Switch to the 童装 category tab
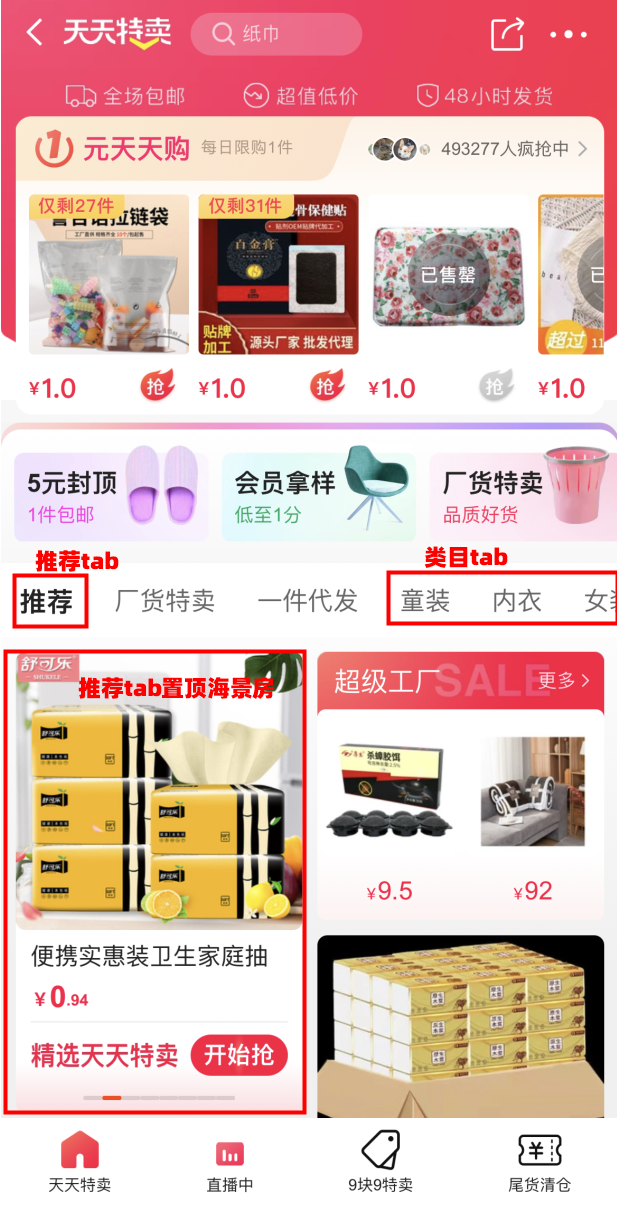This screenshot has width=617, height=1215. click(425, 601)
